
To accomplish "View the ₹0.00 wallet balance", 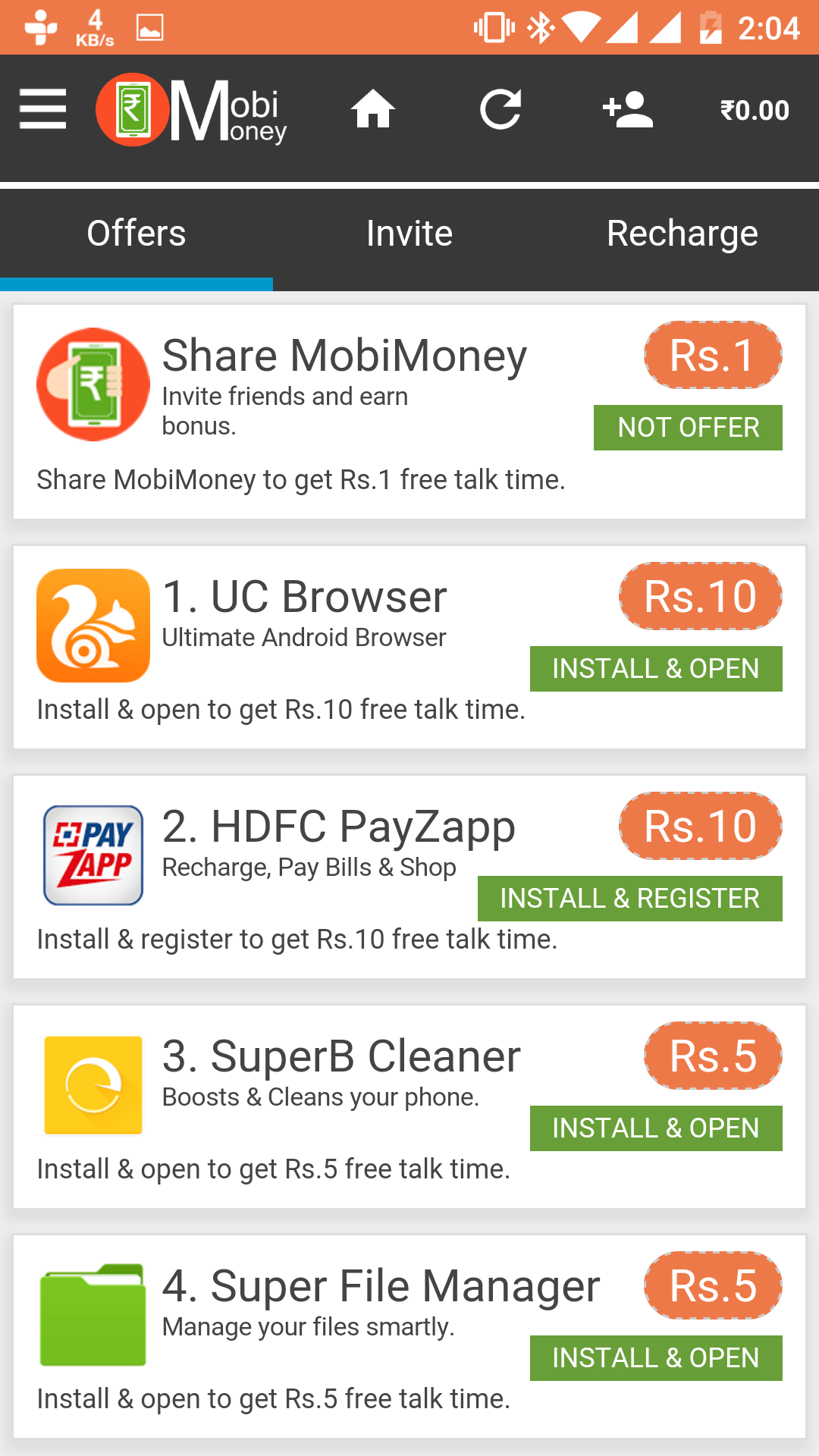I will pos(754,111).
